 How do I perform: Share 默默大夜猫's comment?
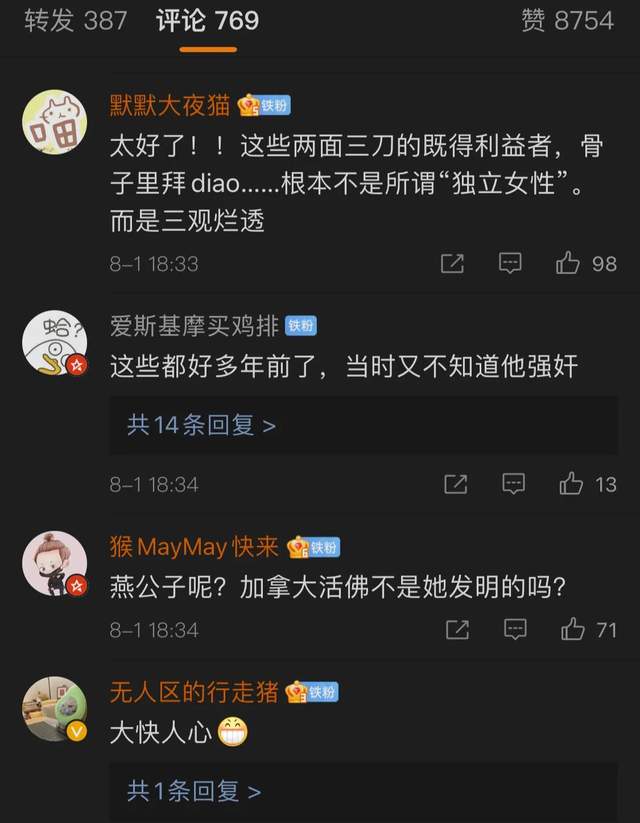pyautogui.click(x=452, y=263)
